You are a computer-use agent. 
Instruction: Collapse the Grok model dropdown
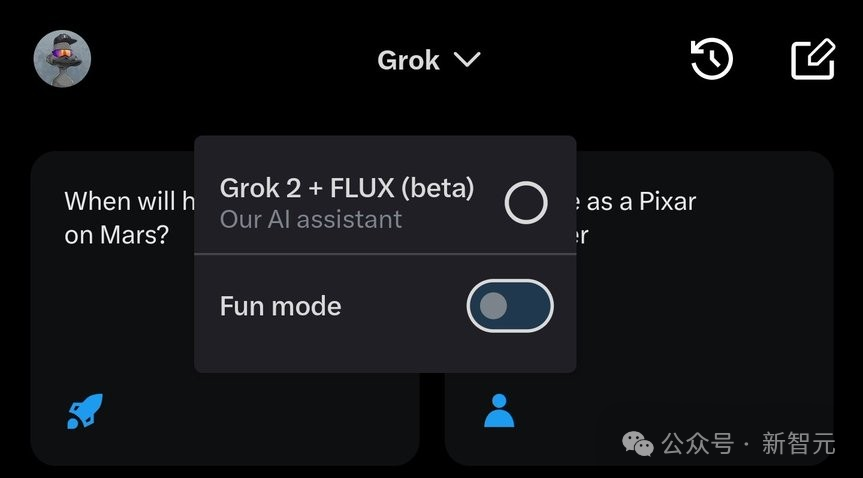429,60
